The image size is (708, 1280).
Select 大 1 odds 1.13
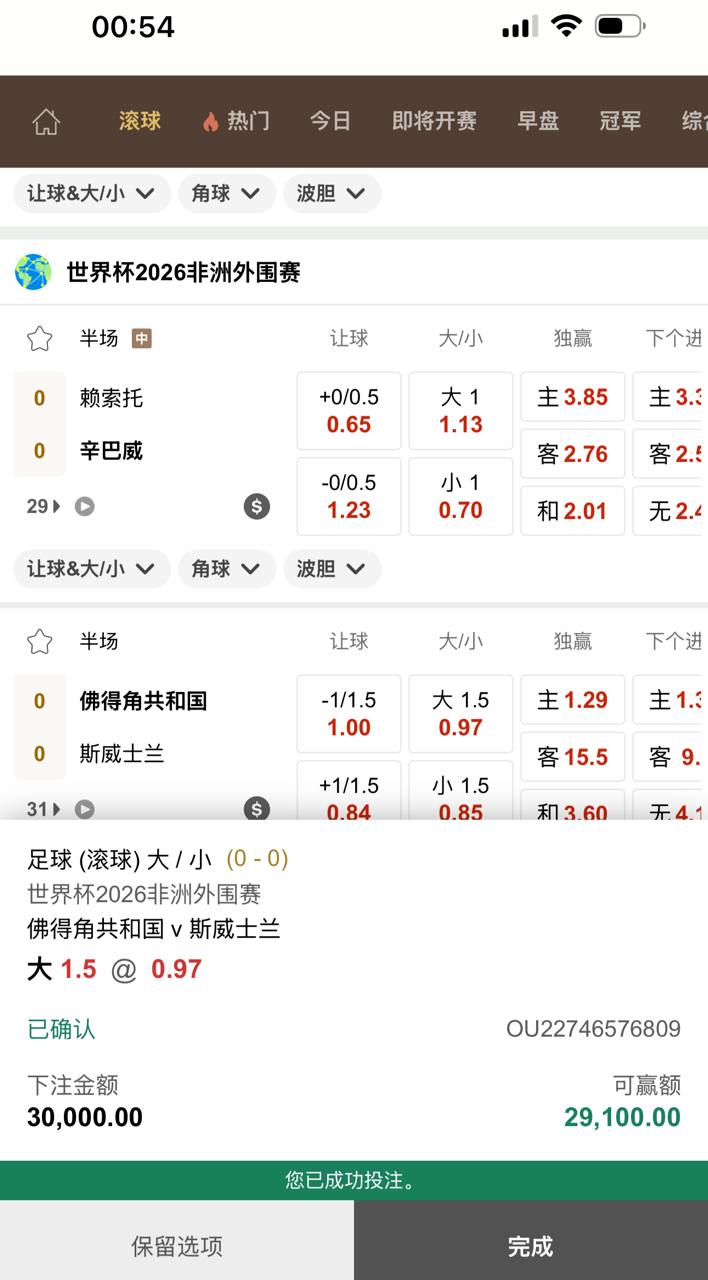[461, 411]
